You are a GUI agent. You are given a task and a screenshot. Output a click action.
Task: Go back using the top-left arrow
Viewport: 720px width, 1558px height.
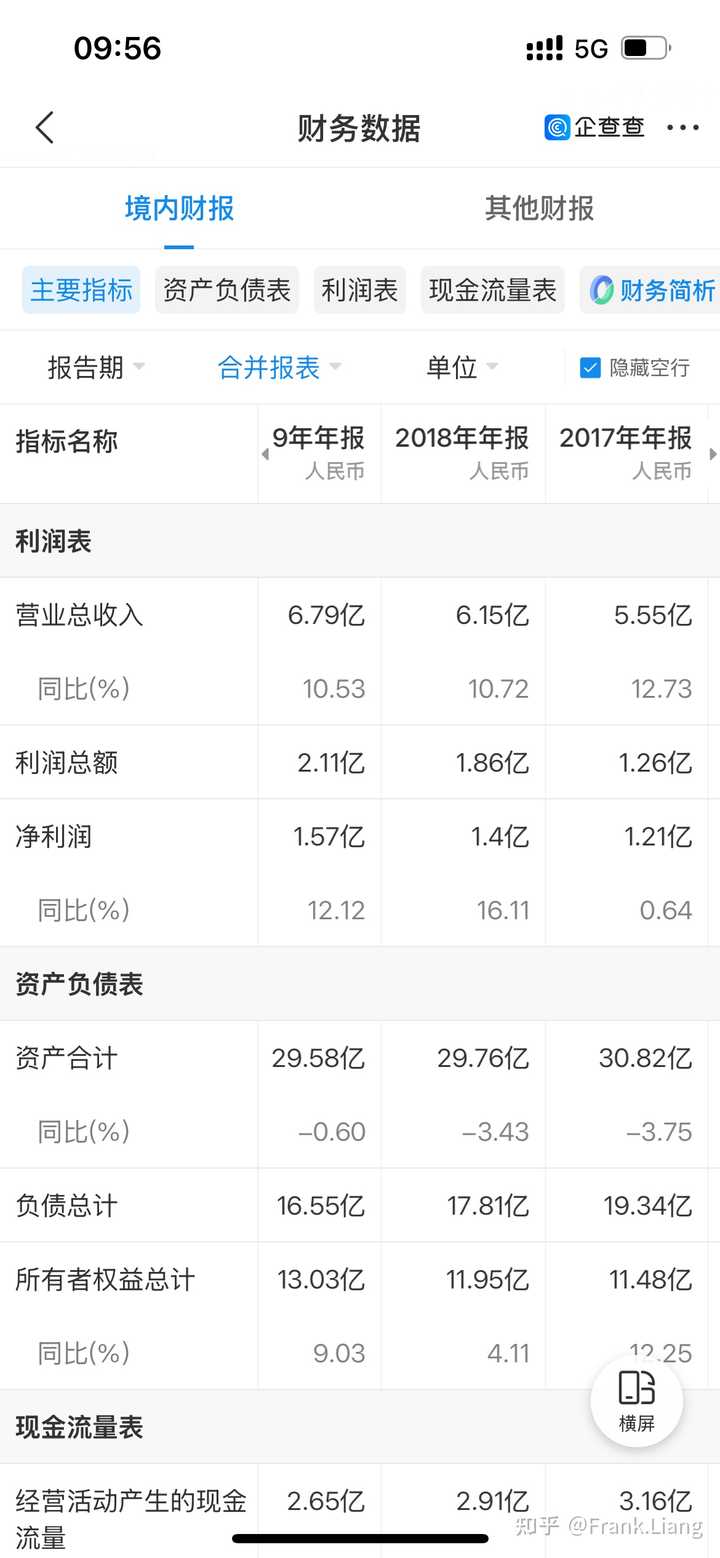click(x=44, y=128)
